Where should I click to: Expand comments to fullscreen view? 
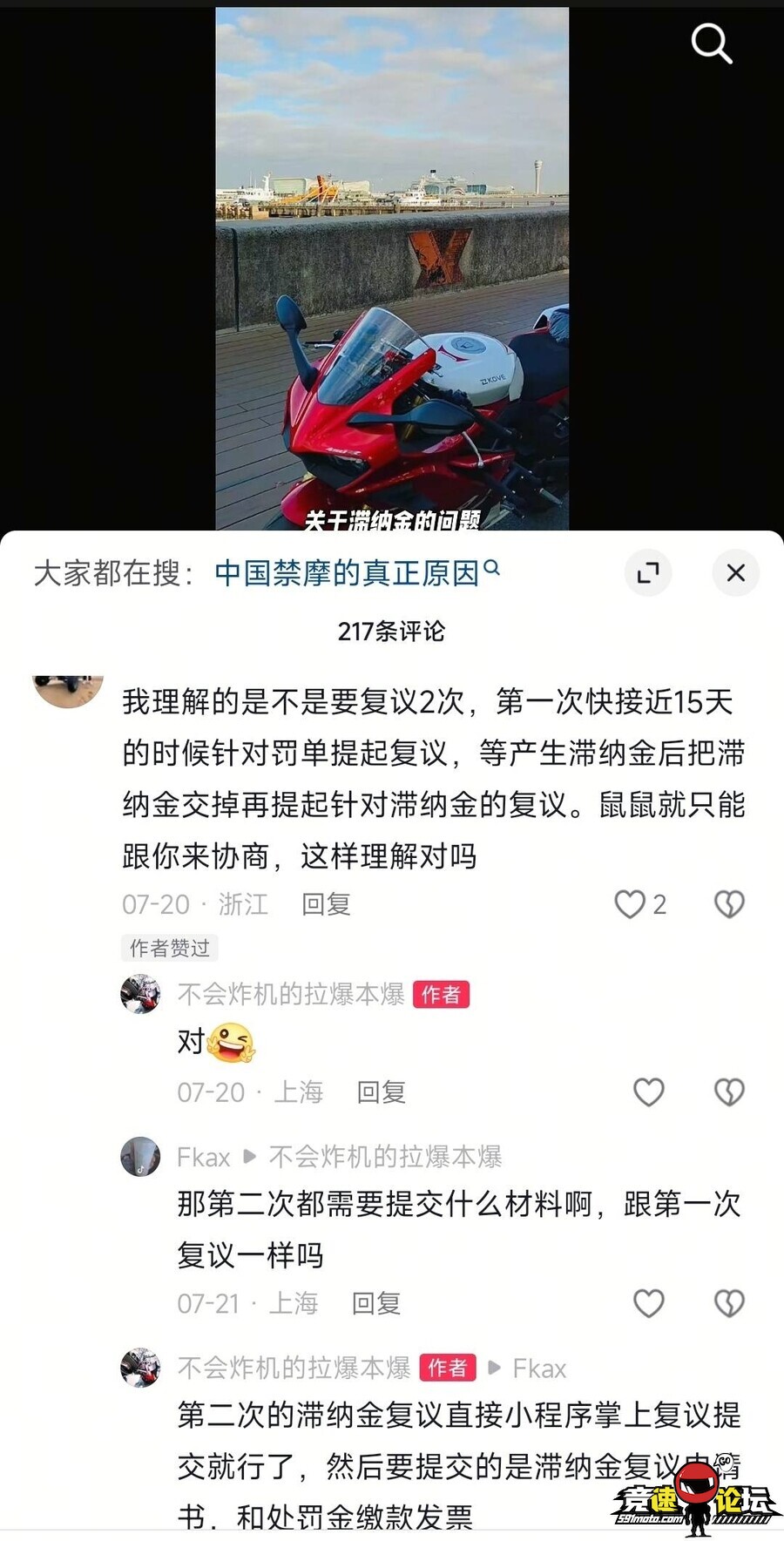point(647,572)
